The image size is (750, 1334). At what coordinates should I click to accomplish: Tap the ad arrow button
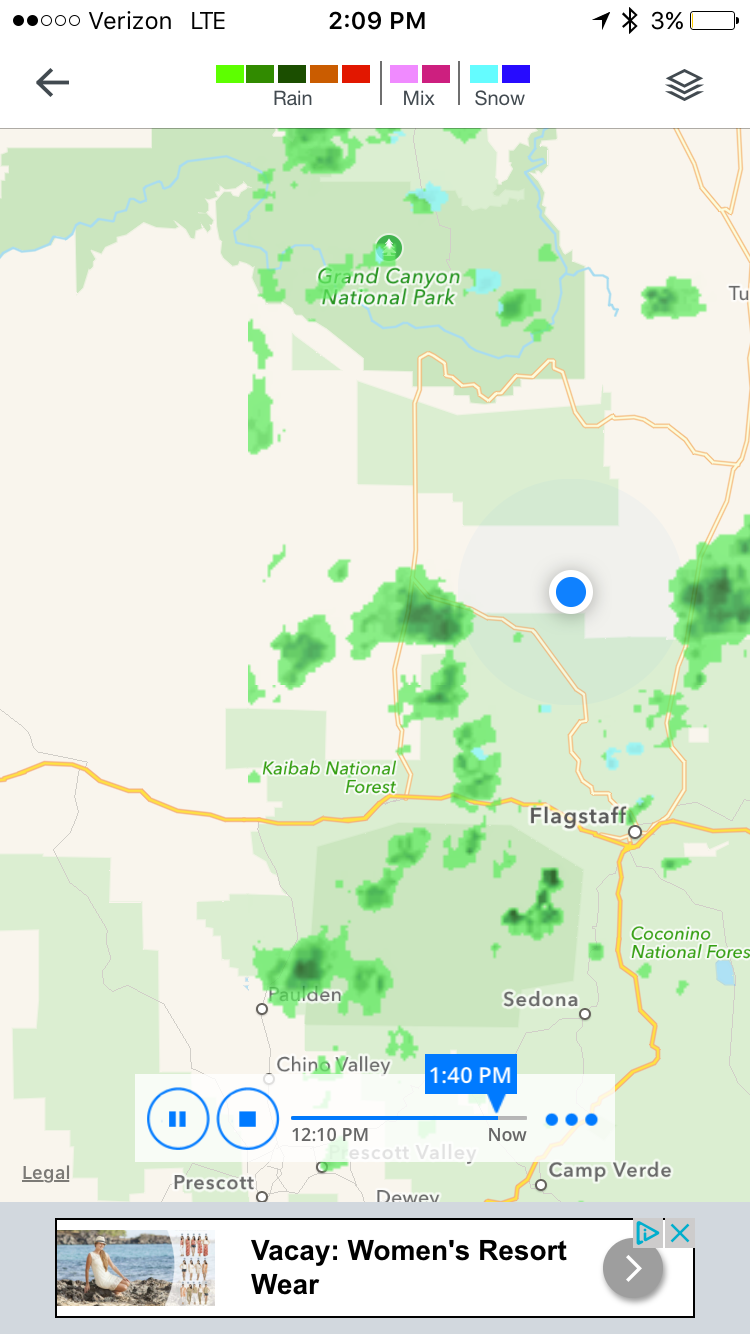coord(633,1268)
